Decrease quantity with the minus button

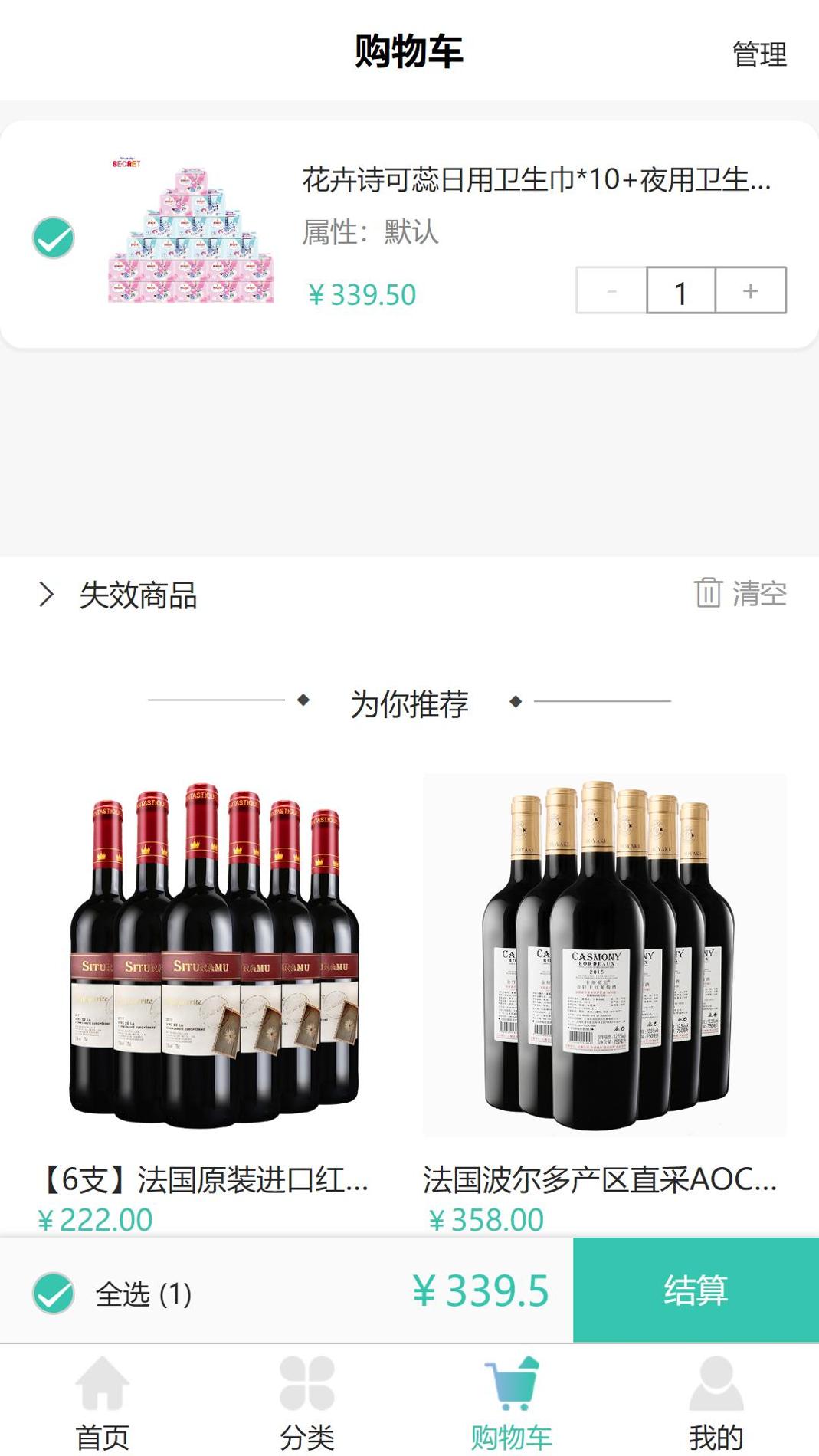click(x=611, y=290)
